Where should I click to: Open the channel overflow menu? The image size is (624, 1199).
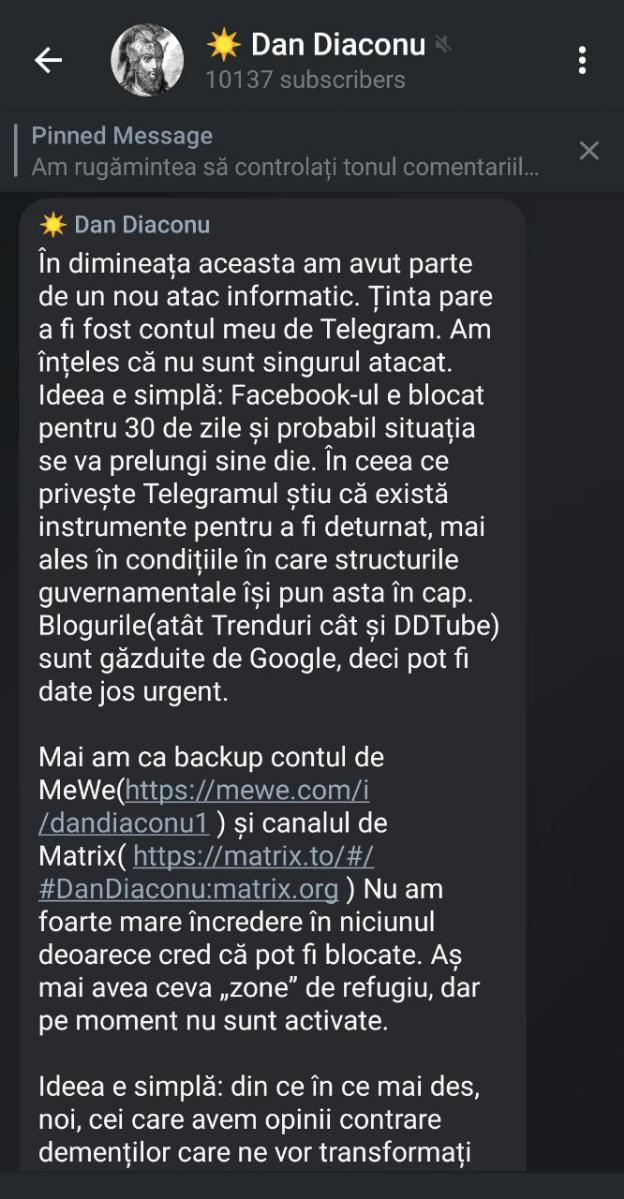pos(582,60)
